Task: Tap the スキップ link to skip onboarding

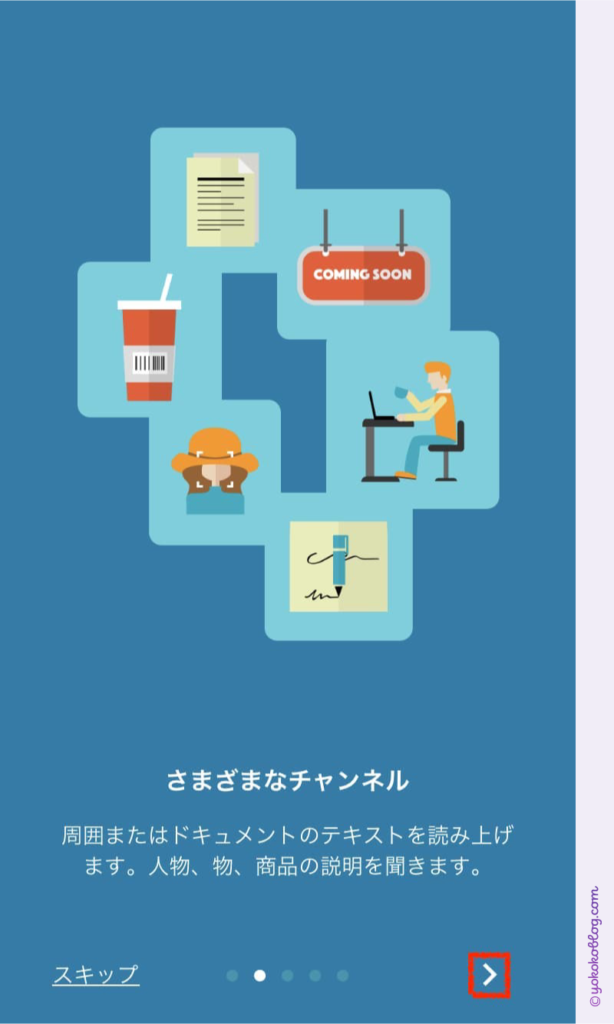Action: click(95, 974)
